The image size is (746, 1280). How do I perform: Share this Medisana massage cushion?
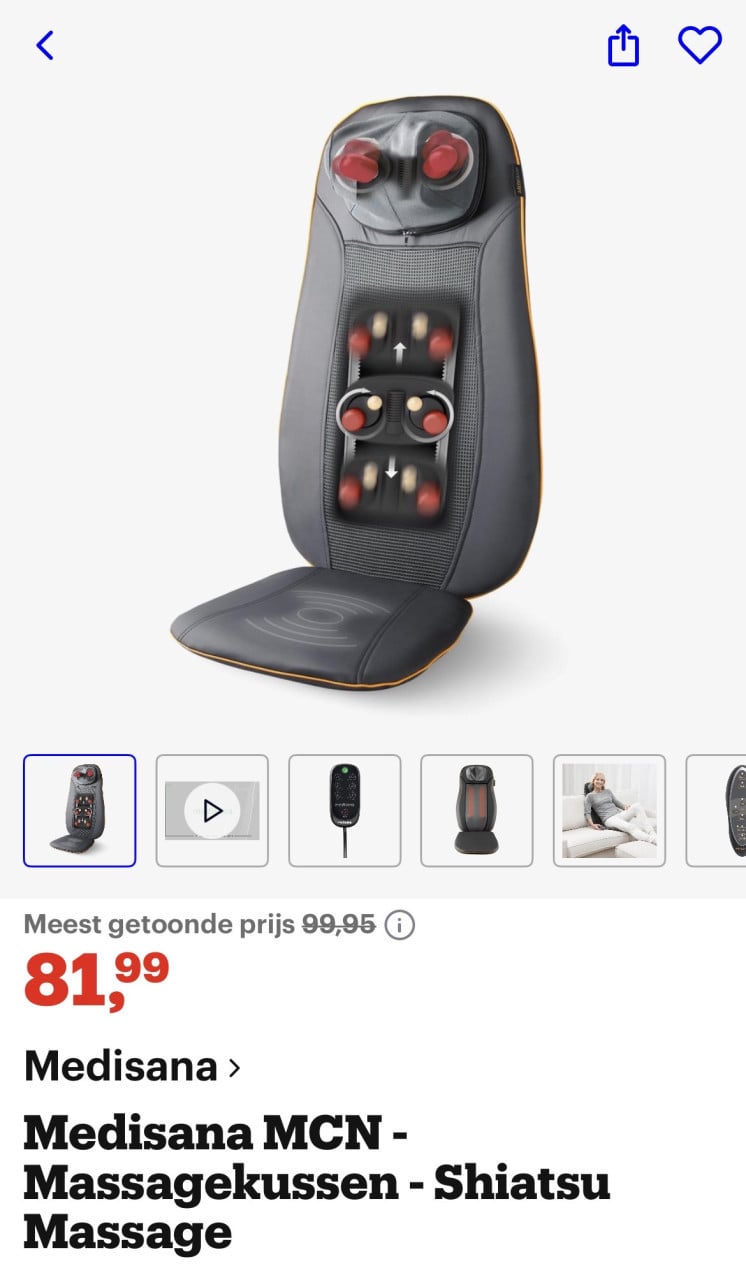623,46
